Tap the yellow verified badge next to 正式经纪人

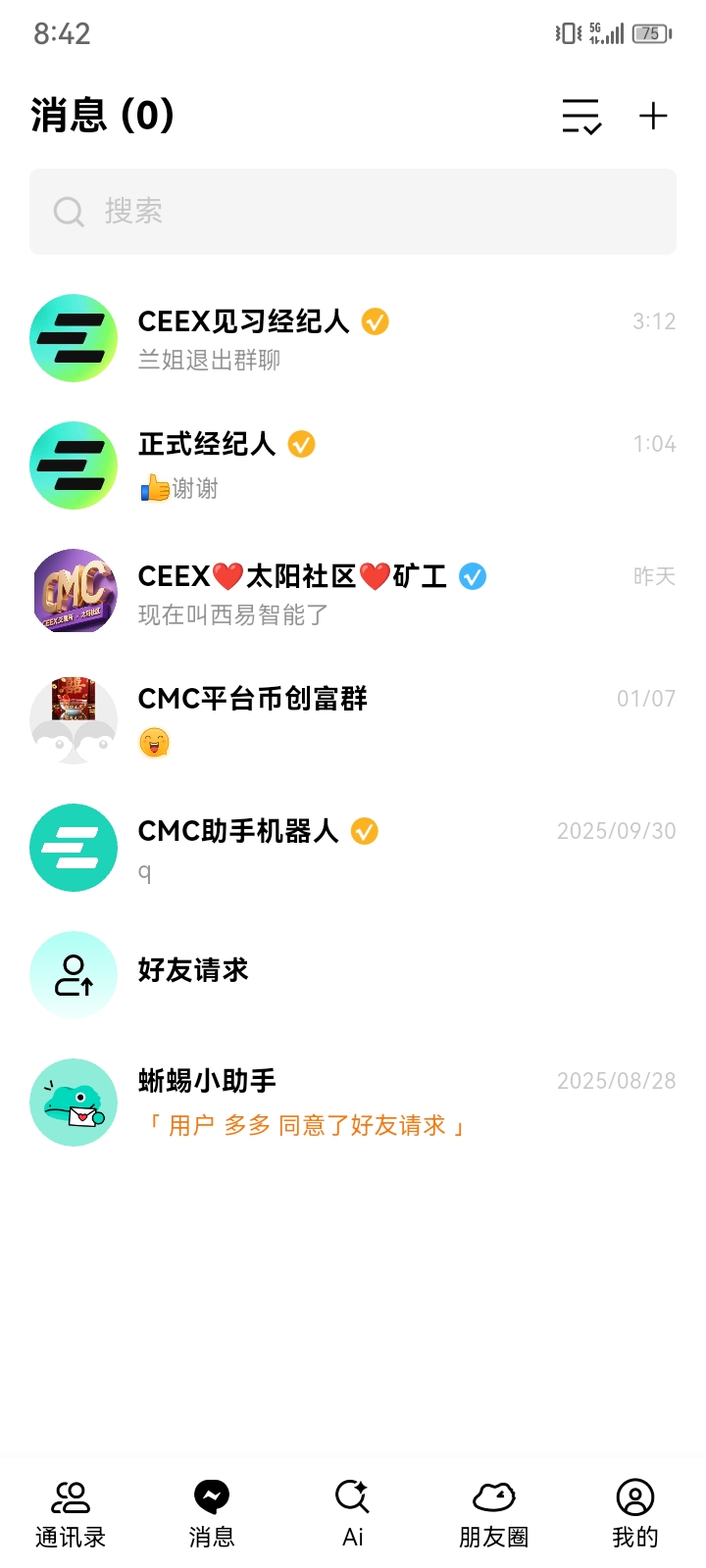click(x=302, y=444)
